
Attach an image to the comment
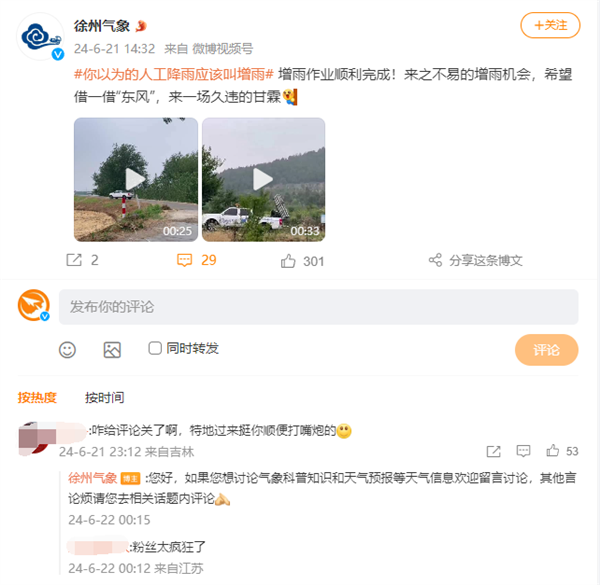tap(112, 349)
